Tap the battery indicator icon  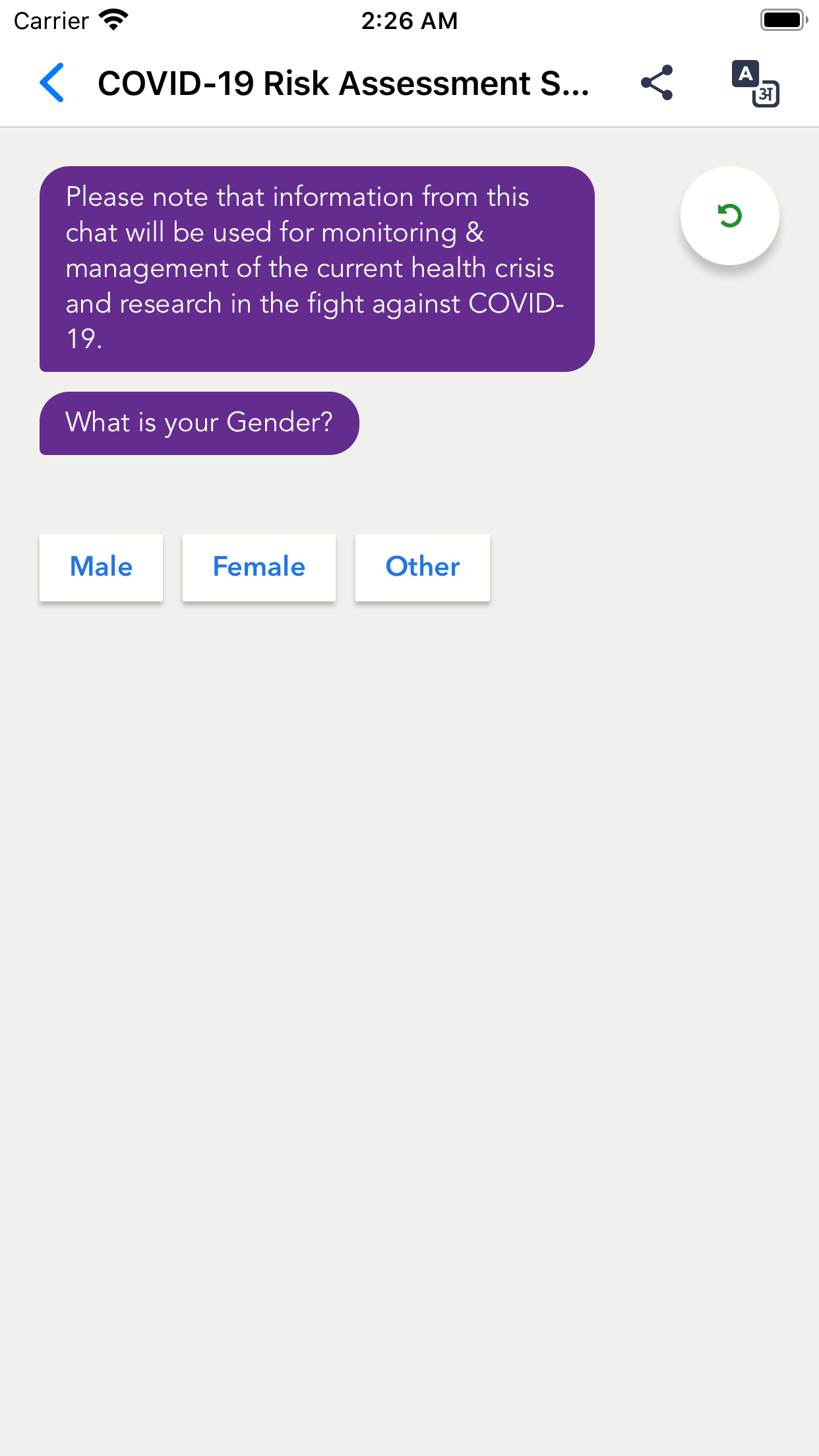(x=782, y=20)
